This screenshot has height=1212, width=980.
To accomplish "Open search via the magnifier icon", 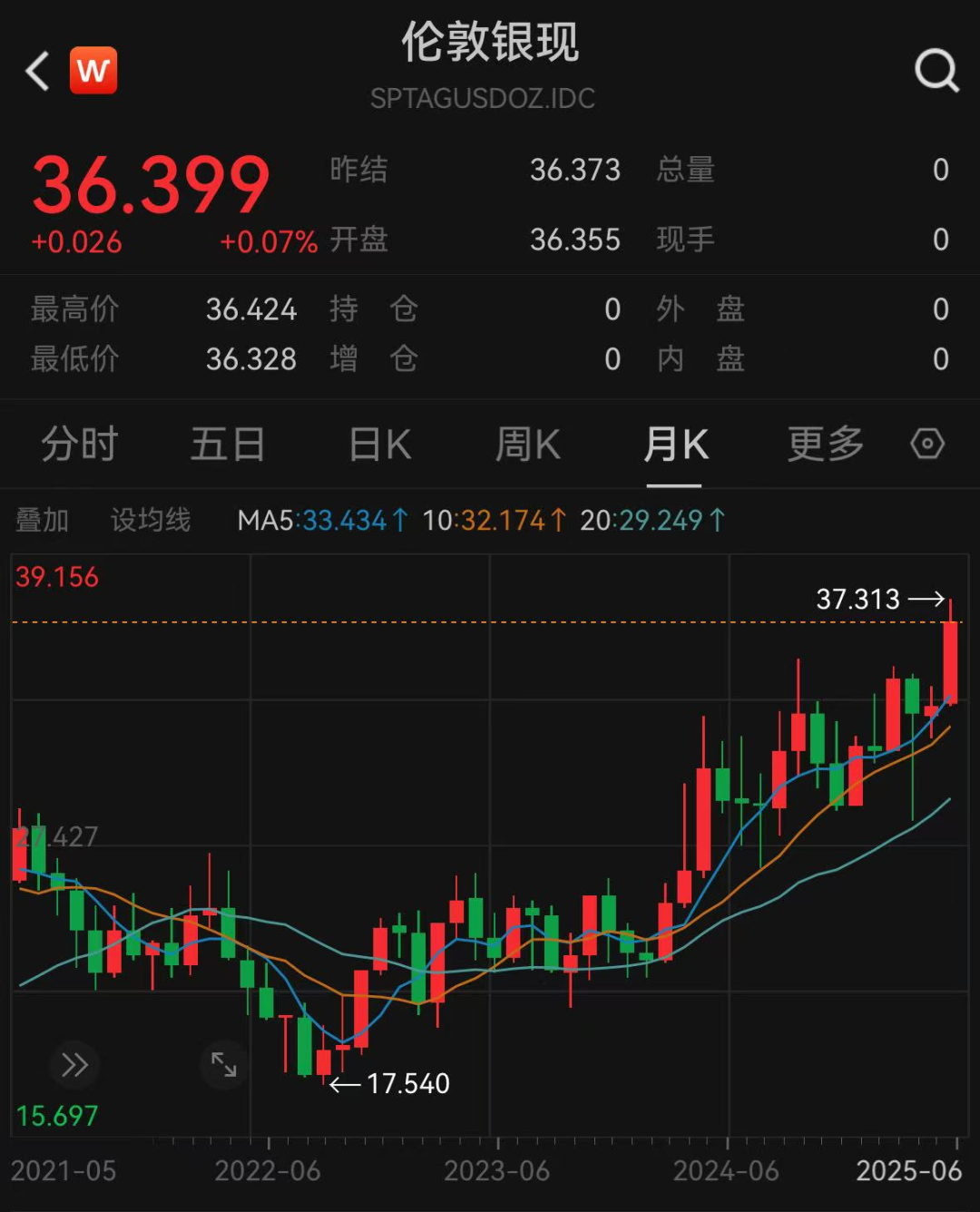I will (x=936, y=71).
